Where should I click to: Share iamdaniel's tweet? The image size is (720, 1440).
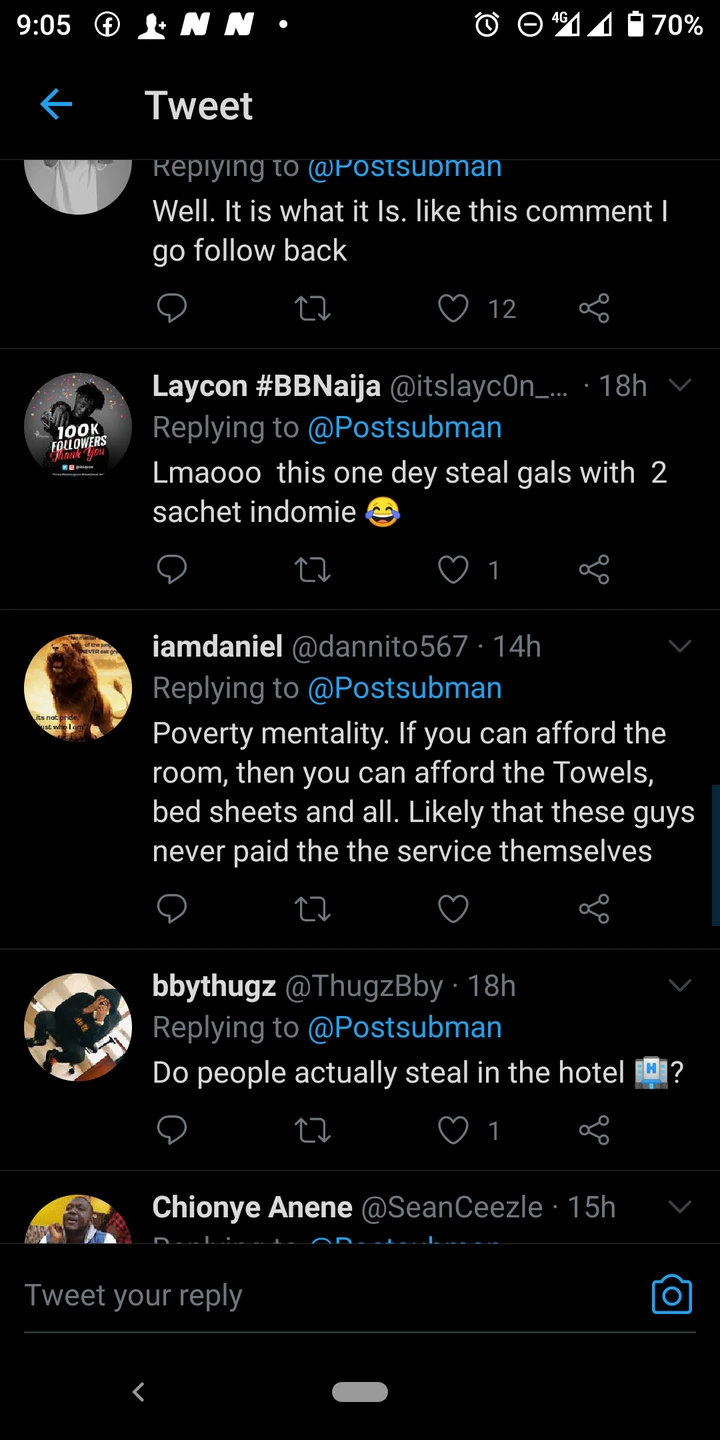[594, 908]
